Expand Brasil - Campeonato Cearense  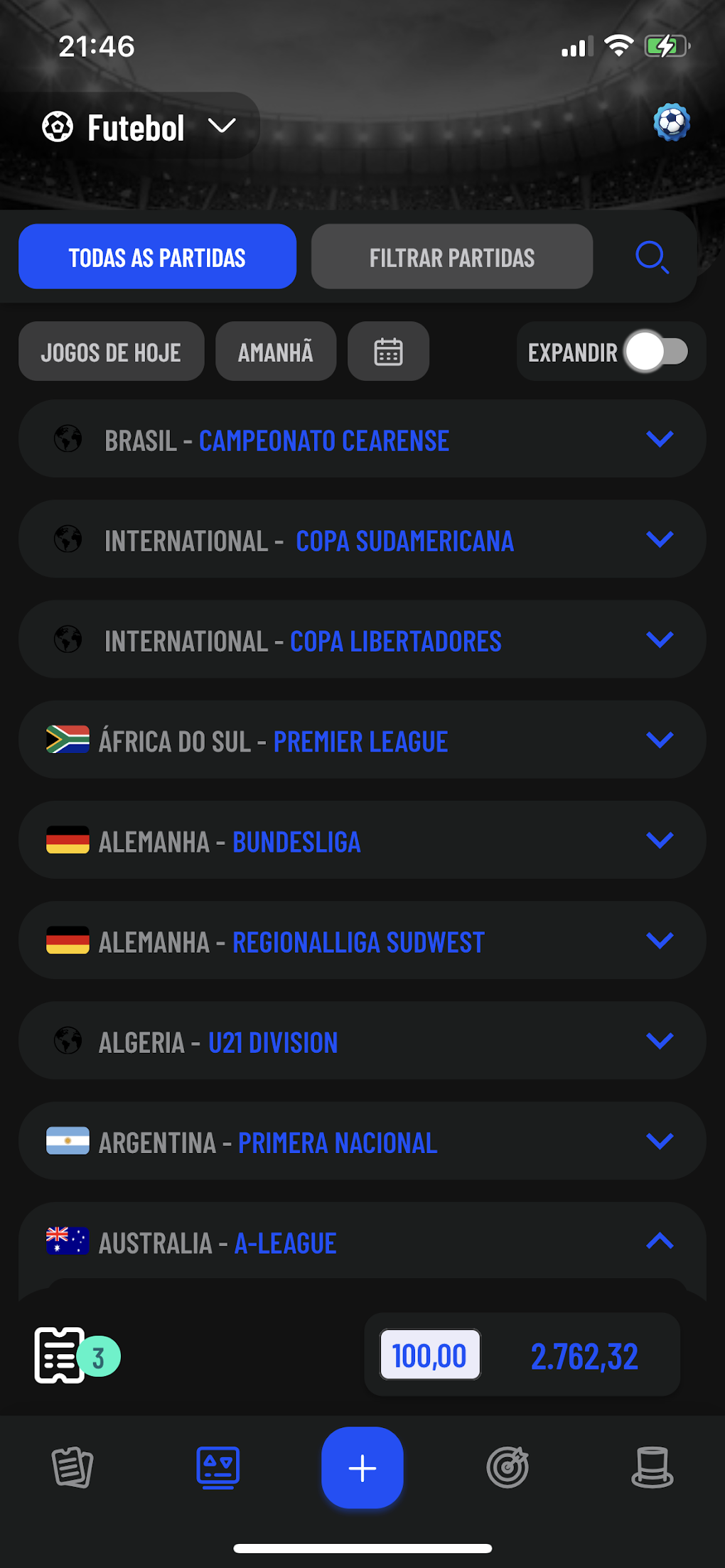coord(362,439)
